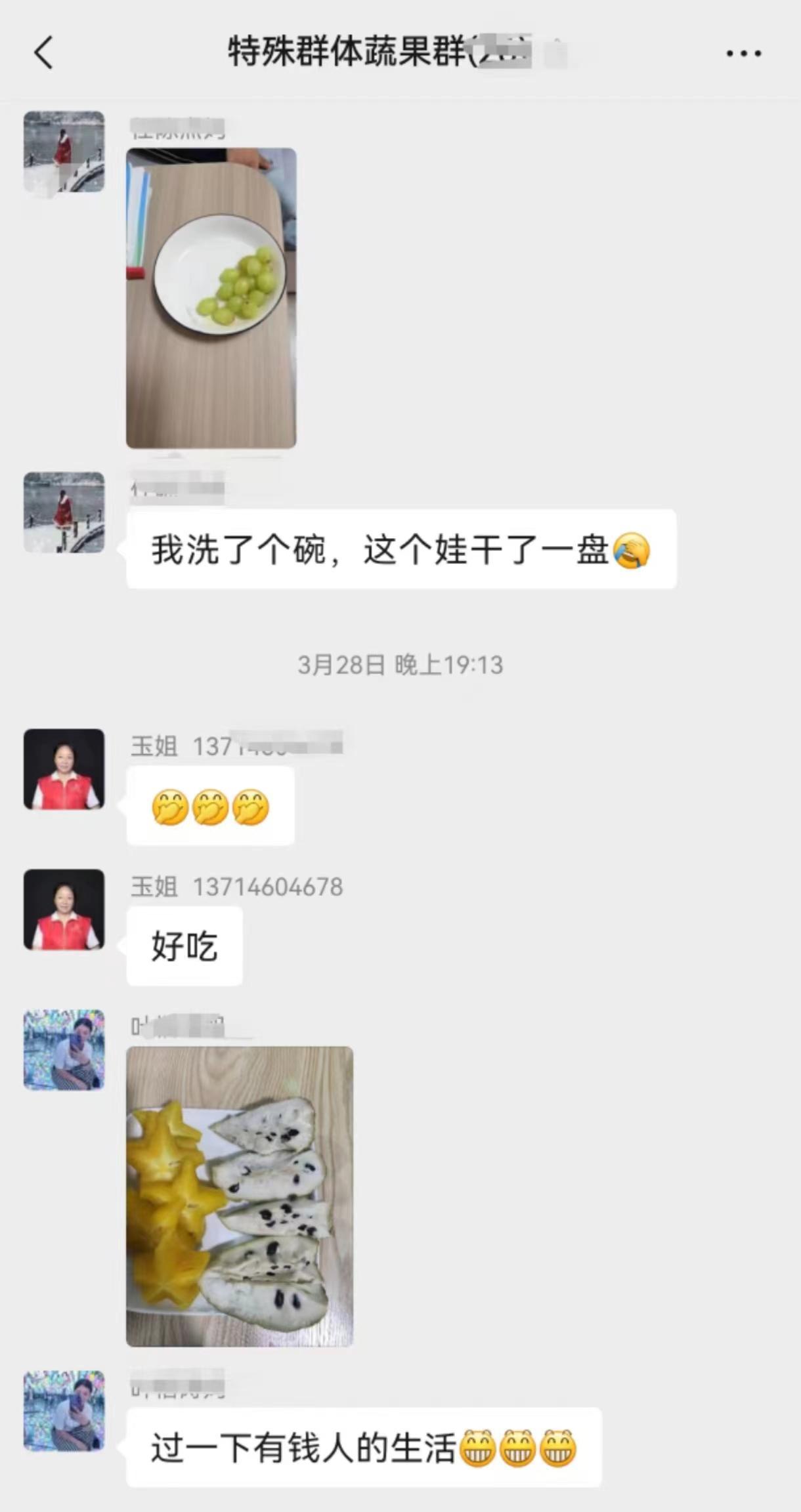This screenshot has width=801, height=1512.
Task: Open the three-dot chat info menu
Action: click(x=743, y=53)
